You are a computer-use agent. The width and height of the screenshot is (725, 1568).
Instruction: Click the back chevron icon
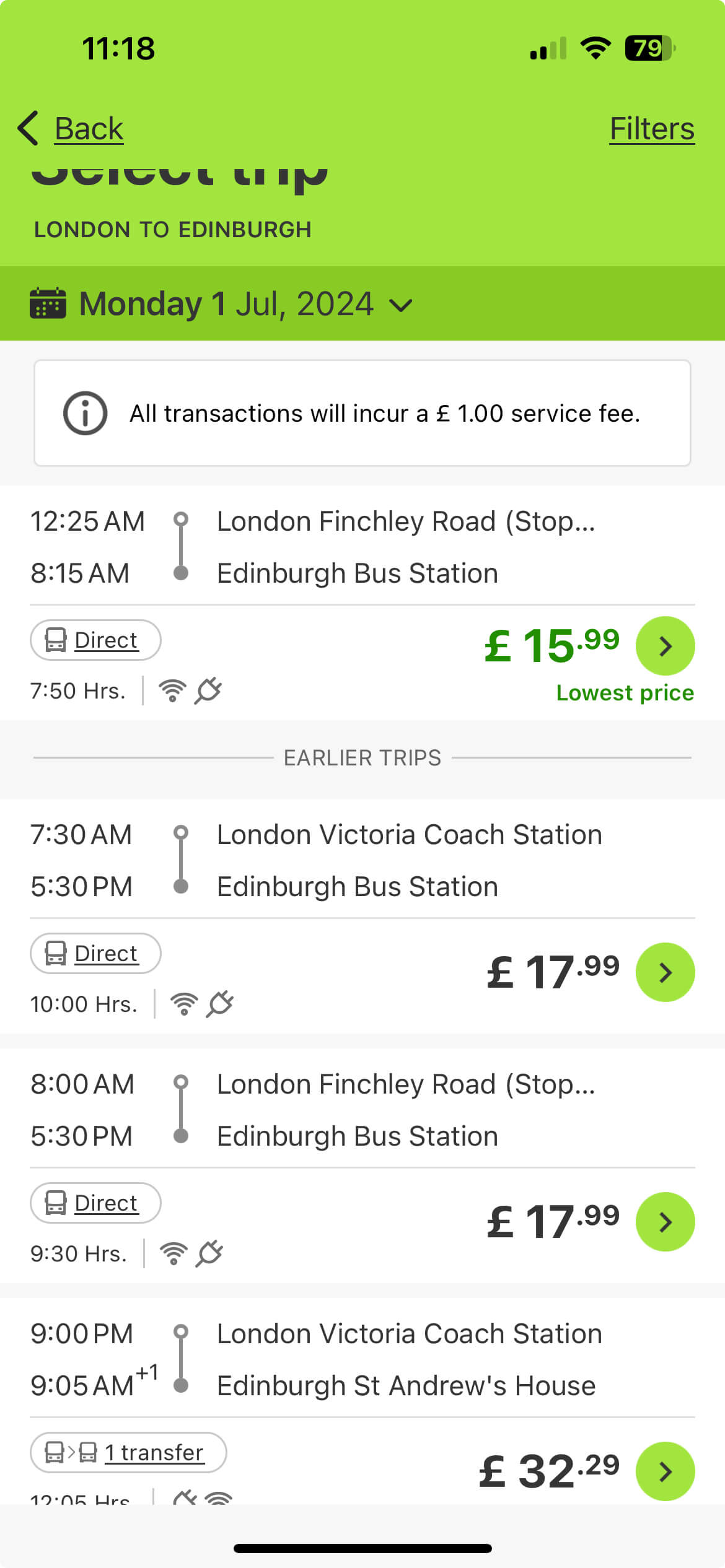[x=26, y=128]
